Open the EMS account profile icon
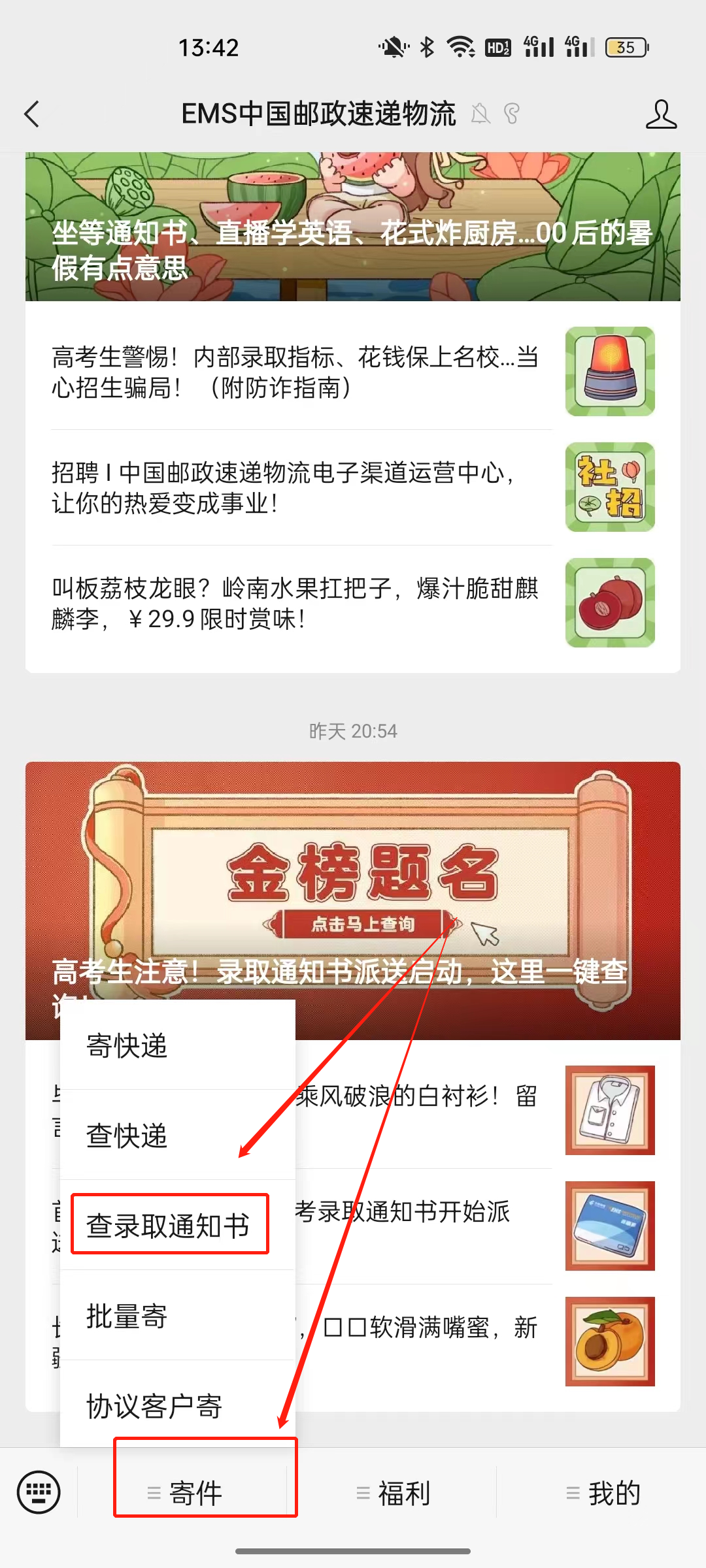This screenshot has width=706, height=1568. (660, 114)
